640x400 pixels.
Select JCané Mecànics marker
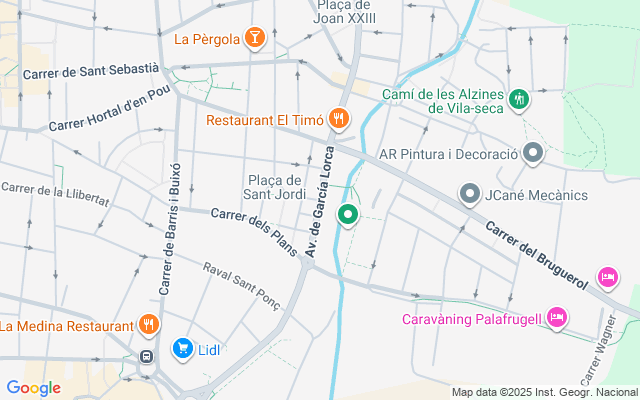470,194
